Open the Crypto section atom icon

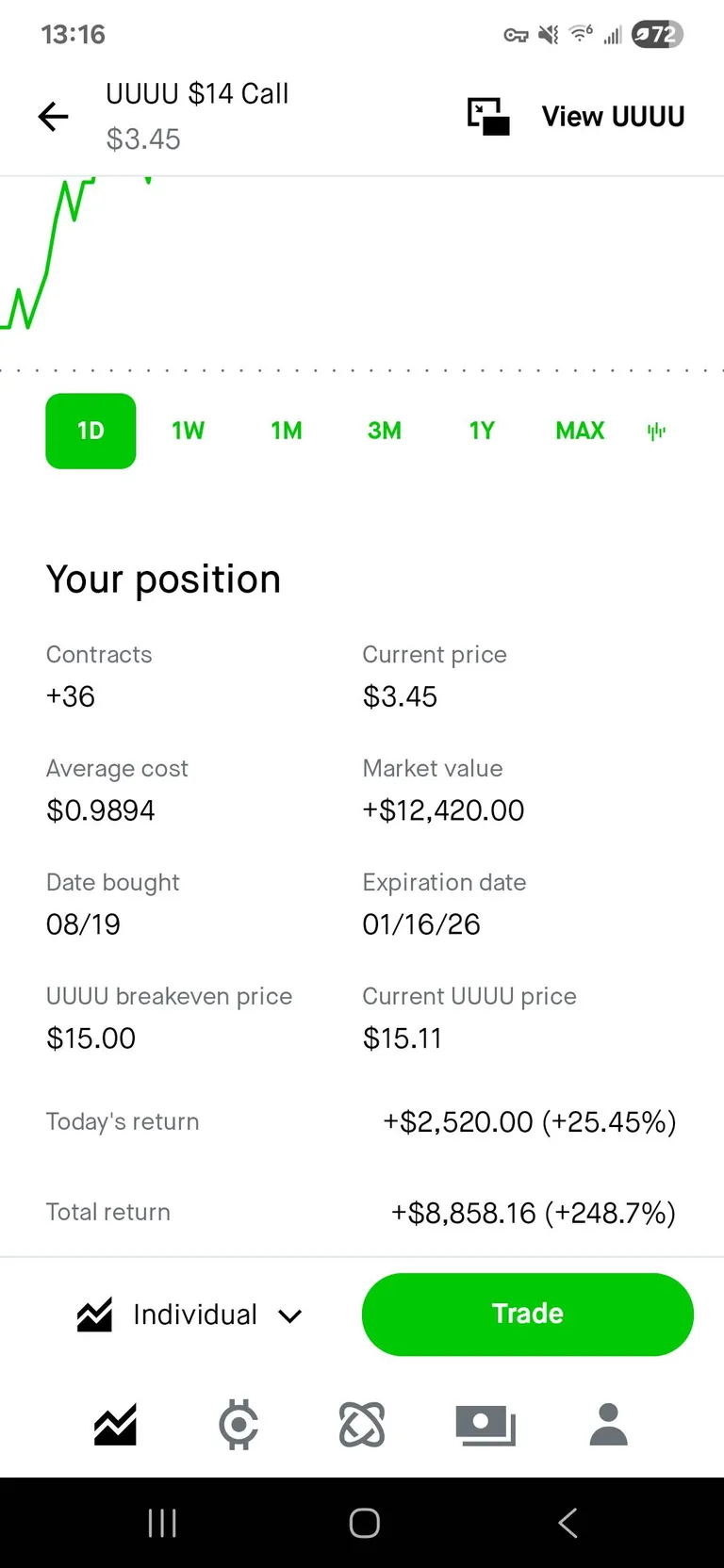click(x=362, y=1423)
